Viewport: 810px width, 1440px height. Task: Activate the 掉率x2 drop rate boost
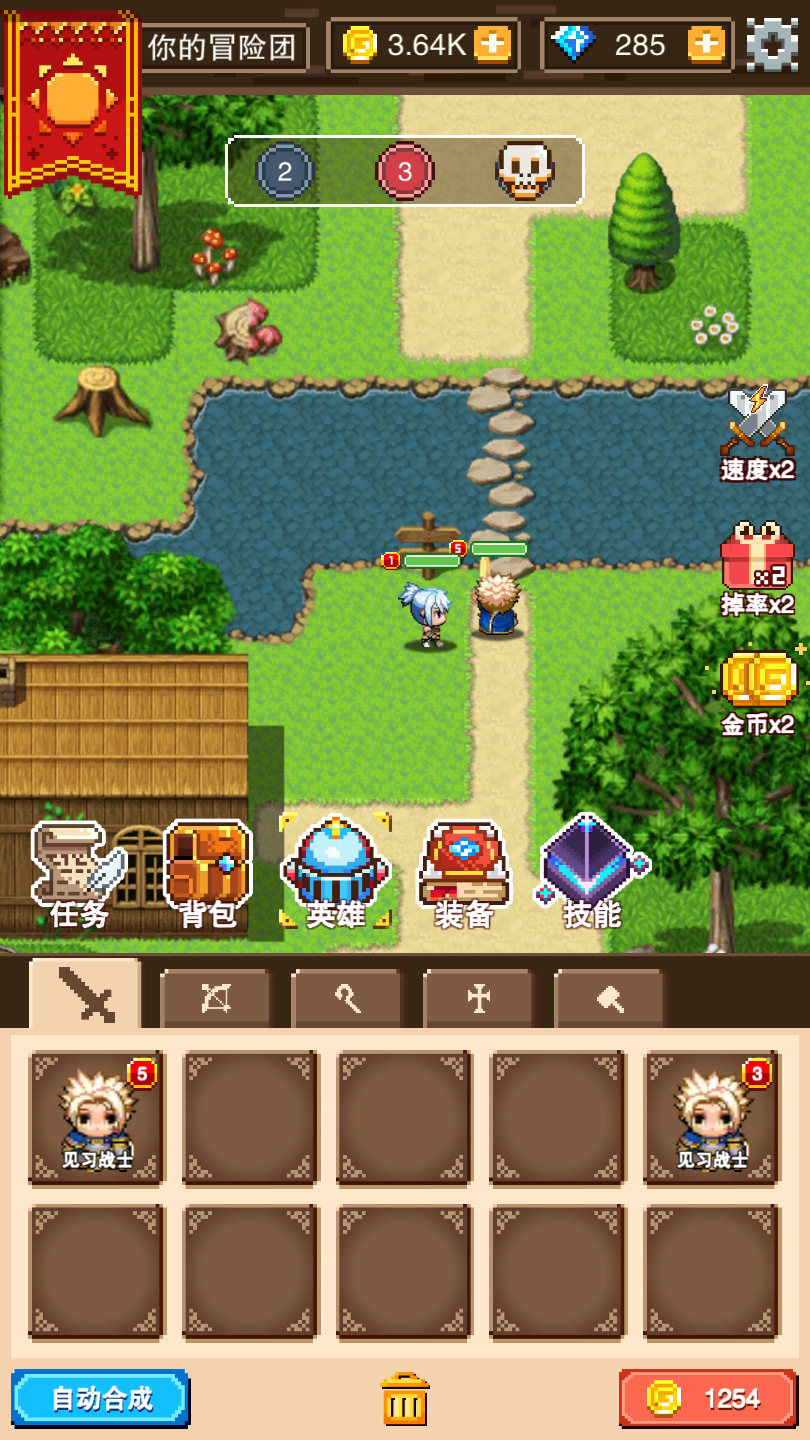758,569
